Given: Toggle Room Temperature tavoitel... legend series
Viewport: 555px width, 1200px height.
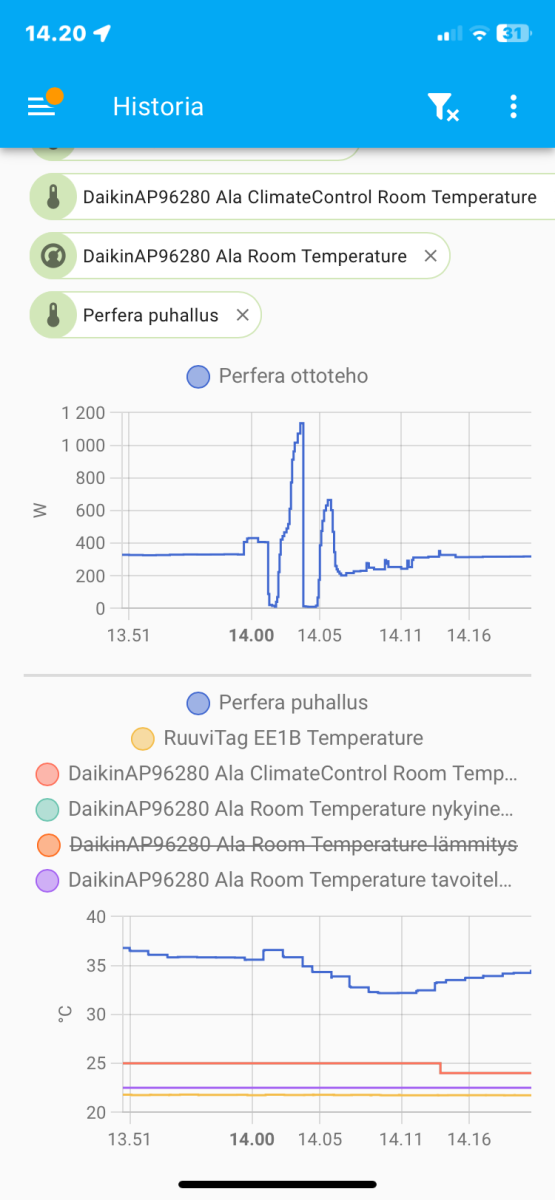Looking at the screenshot, I should point(275,881).
